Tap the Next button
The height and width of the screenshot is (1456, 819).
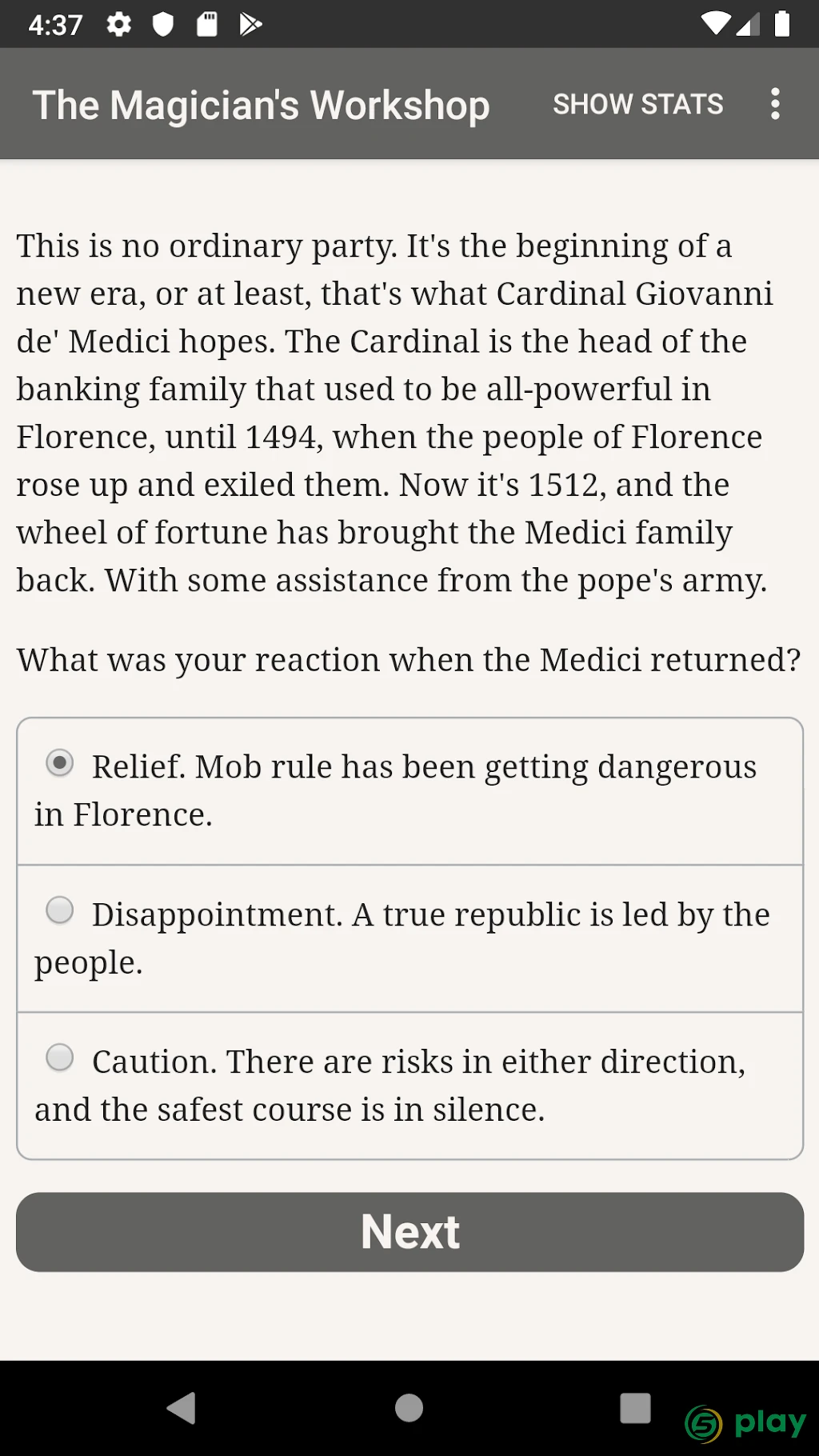click(409, 1232)
